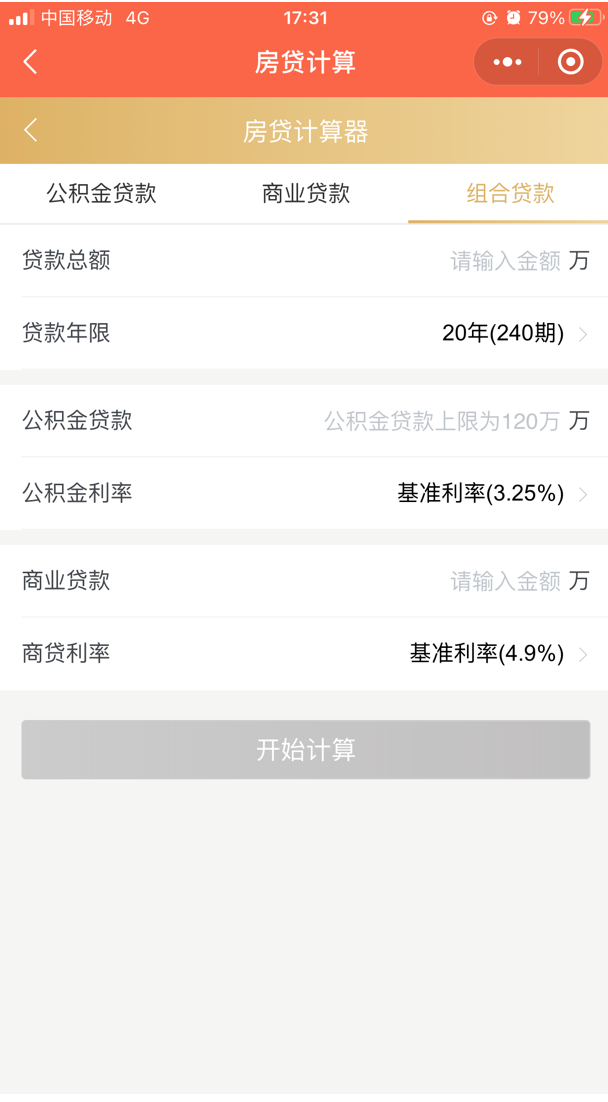Screen dimensions: 608x1102
Task: Switch to the 商业贷款 tab
Action: pos(305,193)
